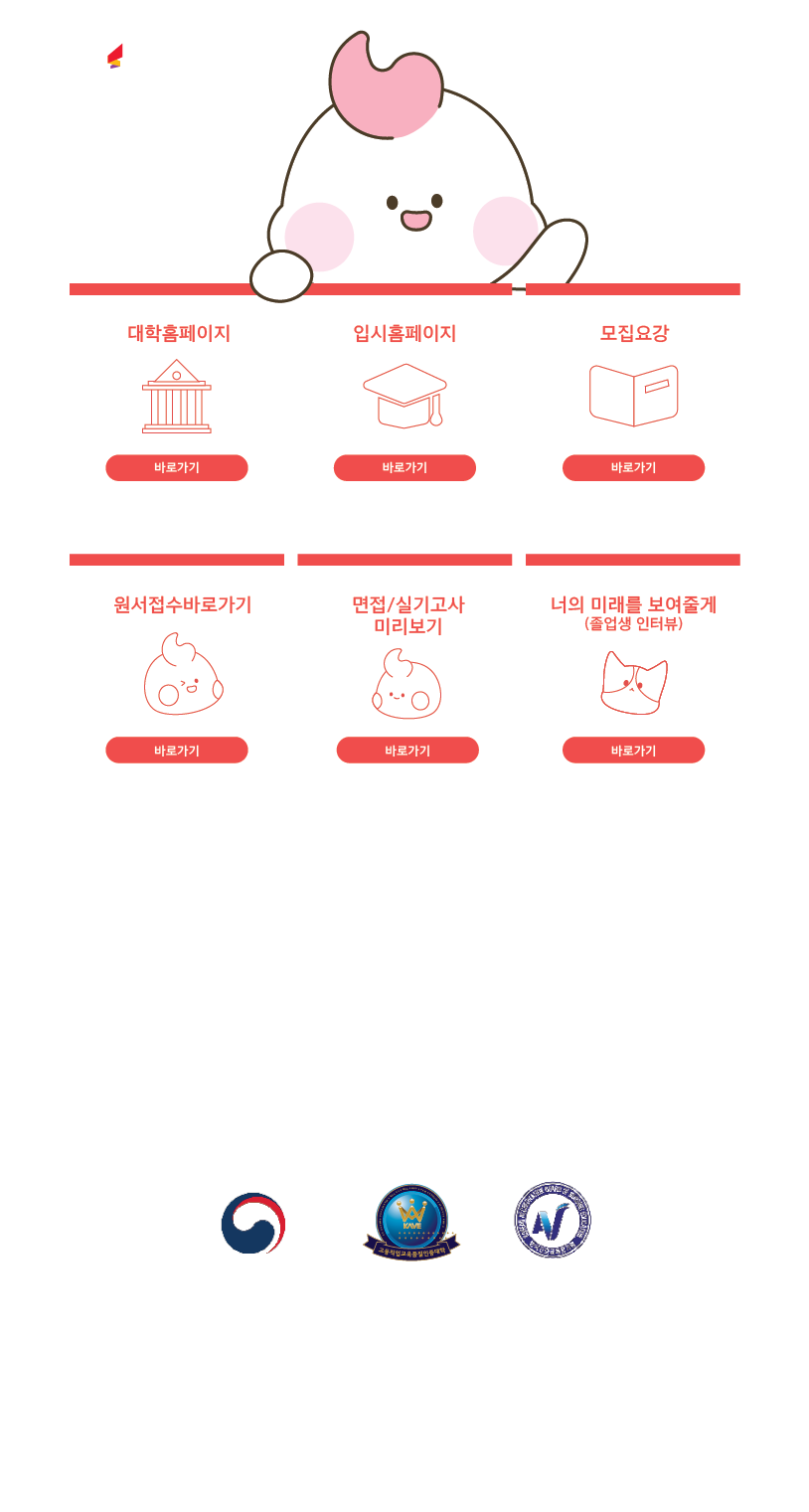Viewport: 809px width, 1512px height.
Task: View 졸업생 인터뷰 via its 바로가기 button
Action: (x=633, y=751)
